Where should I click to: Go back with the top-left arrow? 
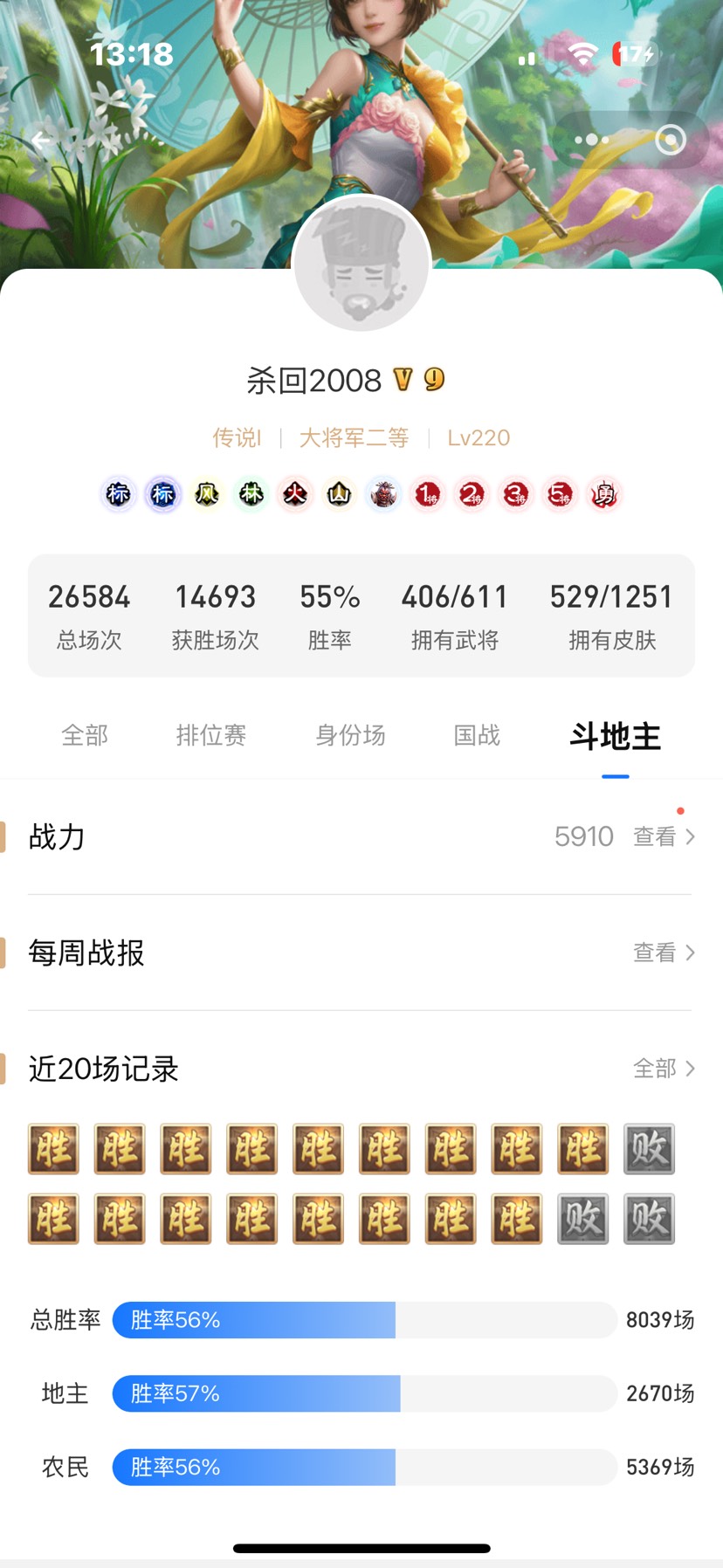(x=40, y=140)
